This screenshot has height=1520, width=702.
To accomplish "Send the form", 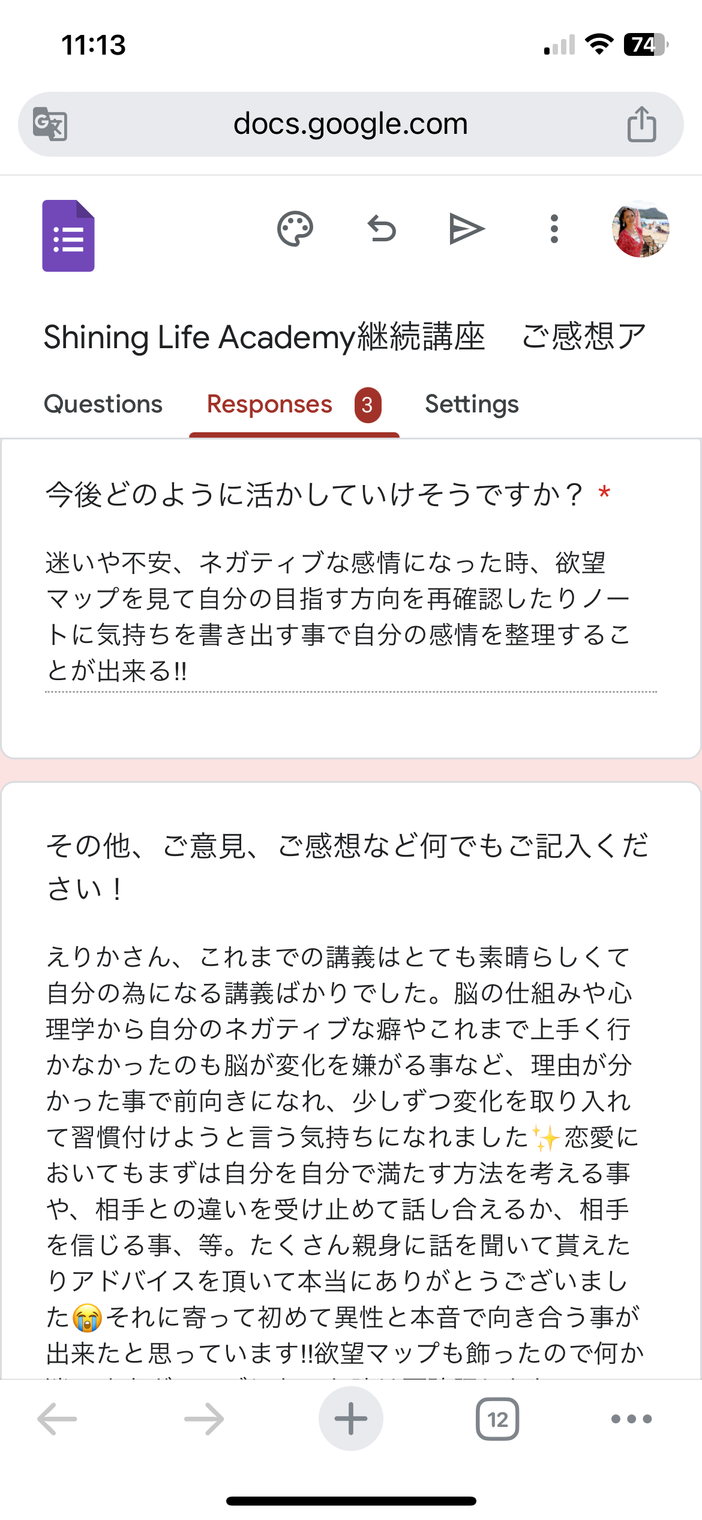I will point(466,229).
